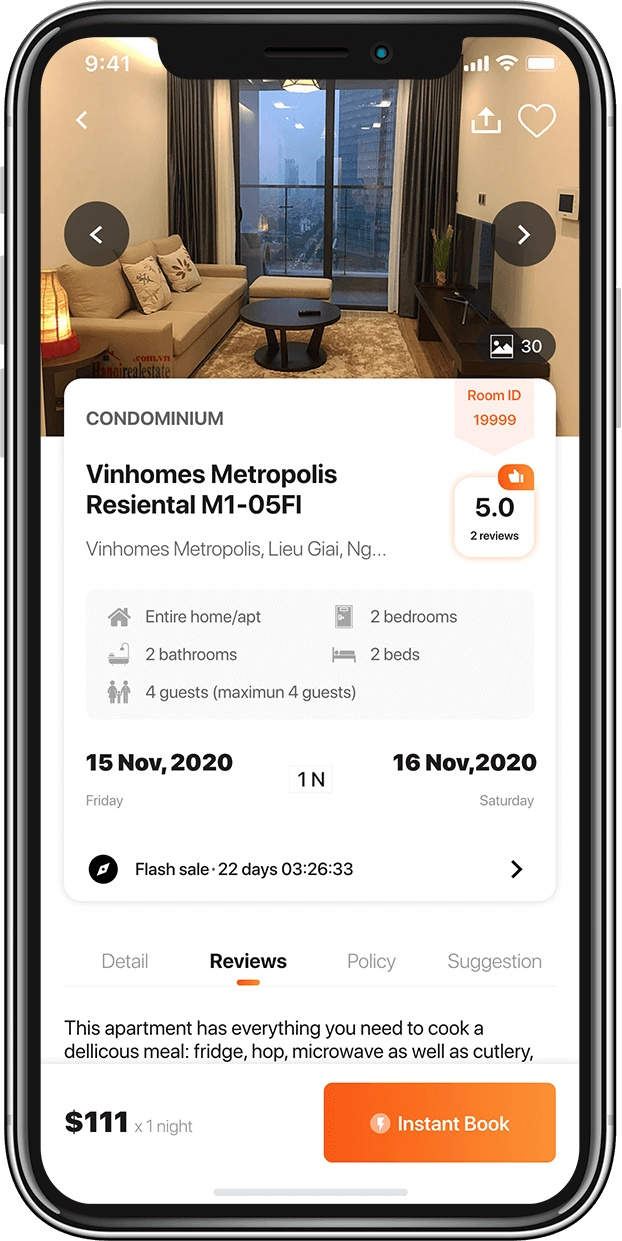Change the 15 Nov, 2020 check-in date
Viewport: 622px width, 1241px height.
pyautogui.click(x=159, y=764)
